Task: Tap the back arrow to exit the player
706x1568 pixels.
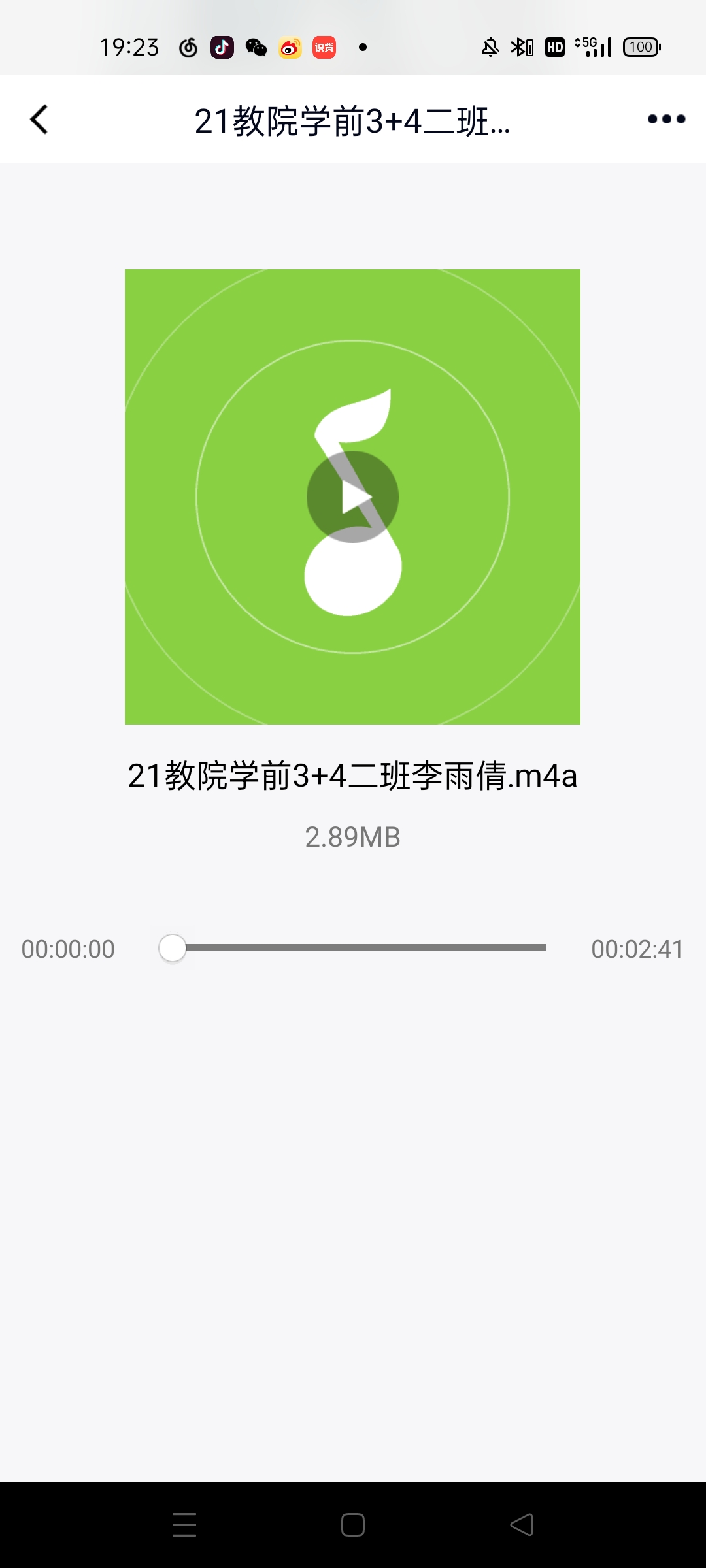Action: coord(39,119)
